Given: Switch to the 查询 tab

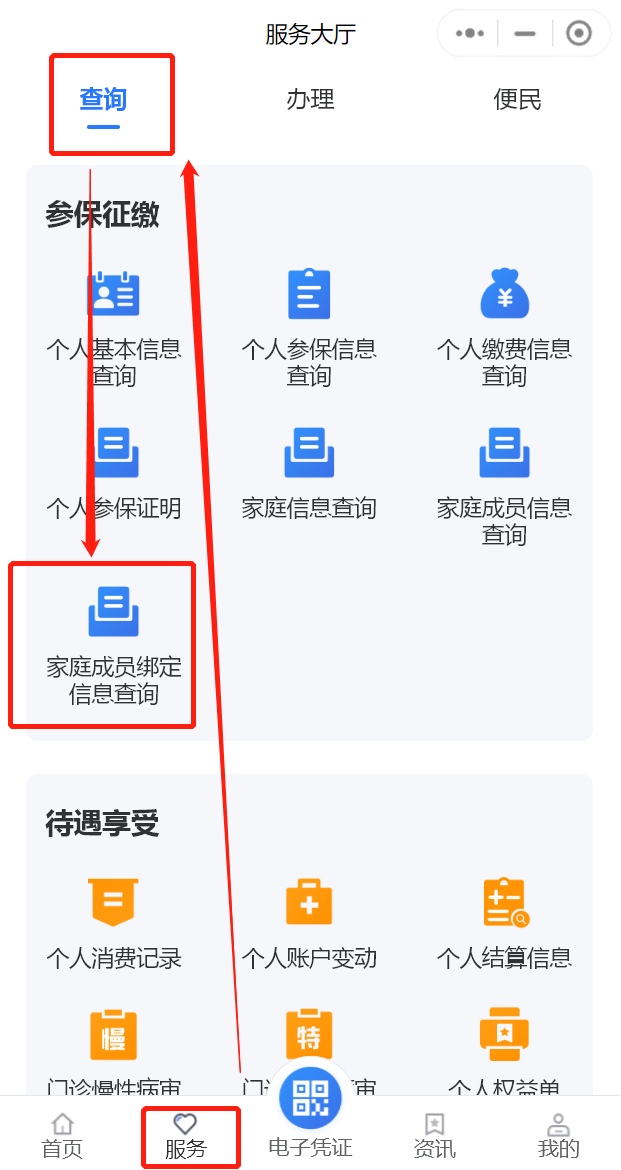Looking at the screenshot, I should coord(103,100).
